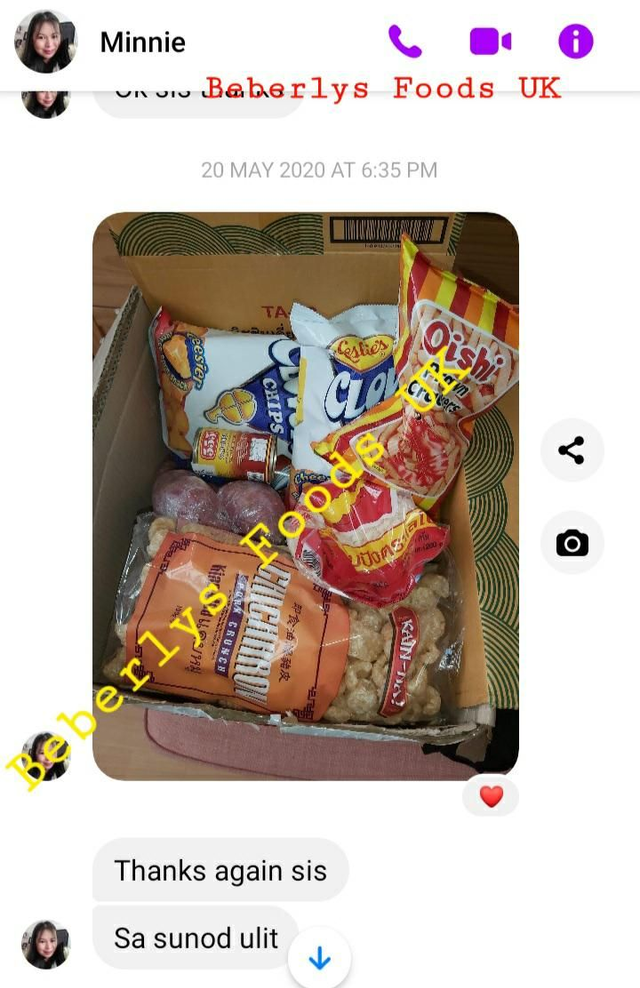The width and height of the screenshot is (640, 988).
Task: View the heart reaction on the photo
Action: pyautogui.click(x=491, y=796)
